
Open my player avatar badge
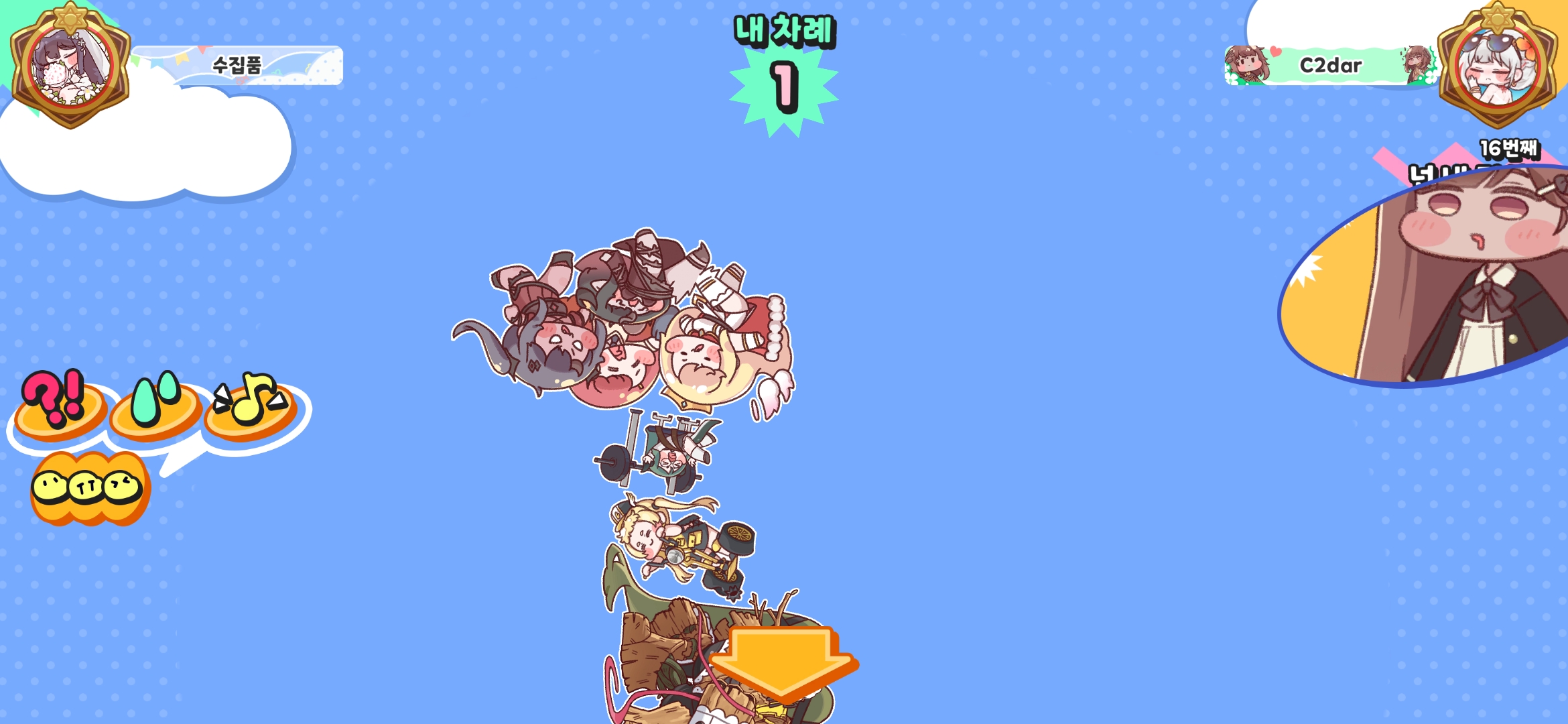pyautogui.click(x=70, y=65)
